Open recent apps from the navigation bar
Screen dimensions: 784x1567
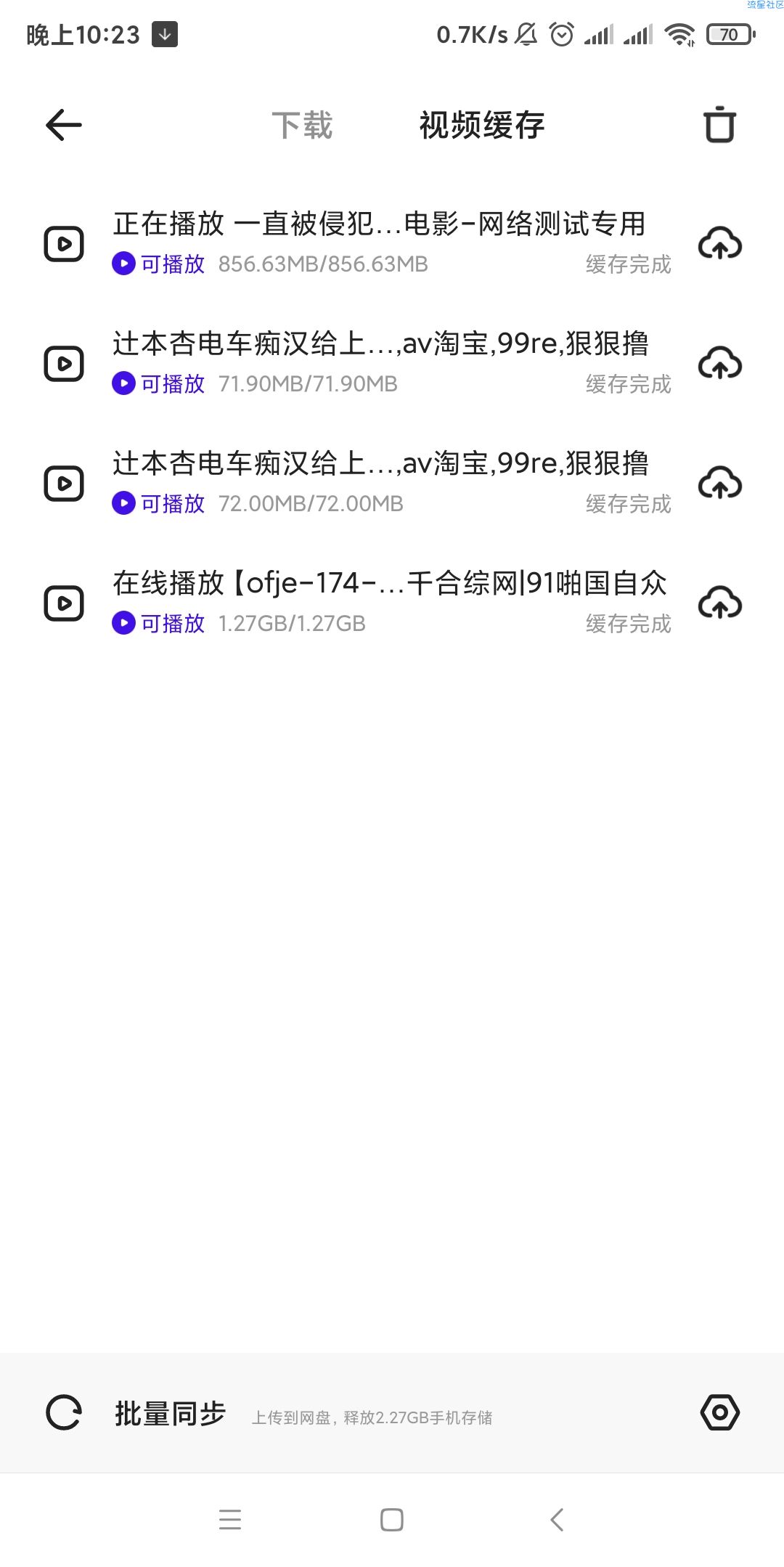tap(230, 1519)
